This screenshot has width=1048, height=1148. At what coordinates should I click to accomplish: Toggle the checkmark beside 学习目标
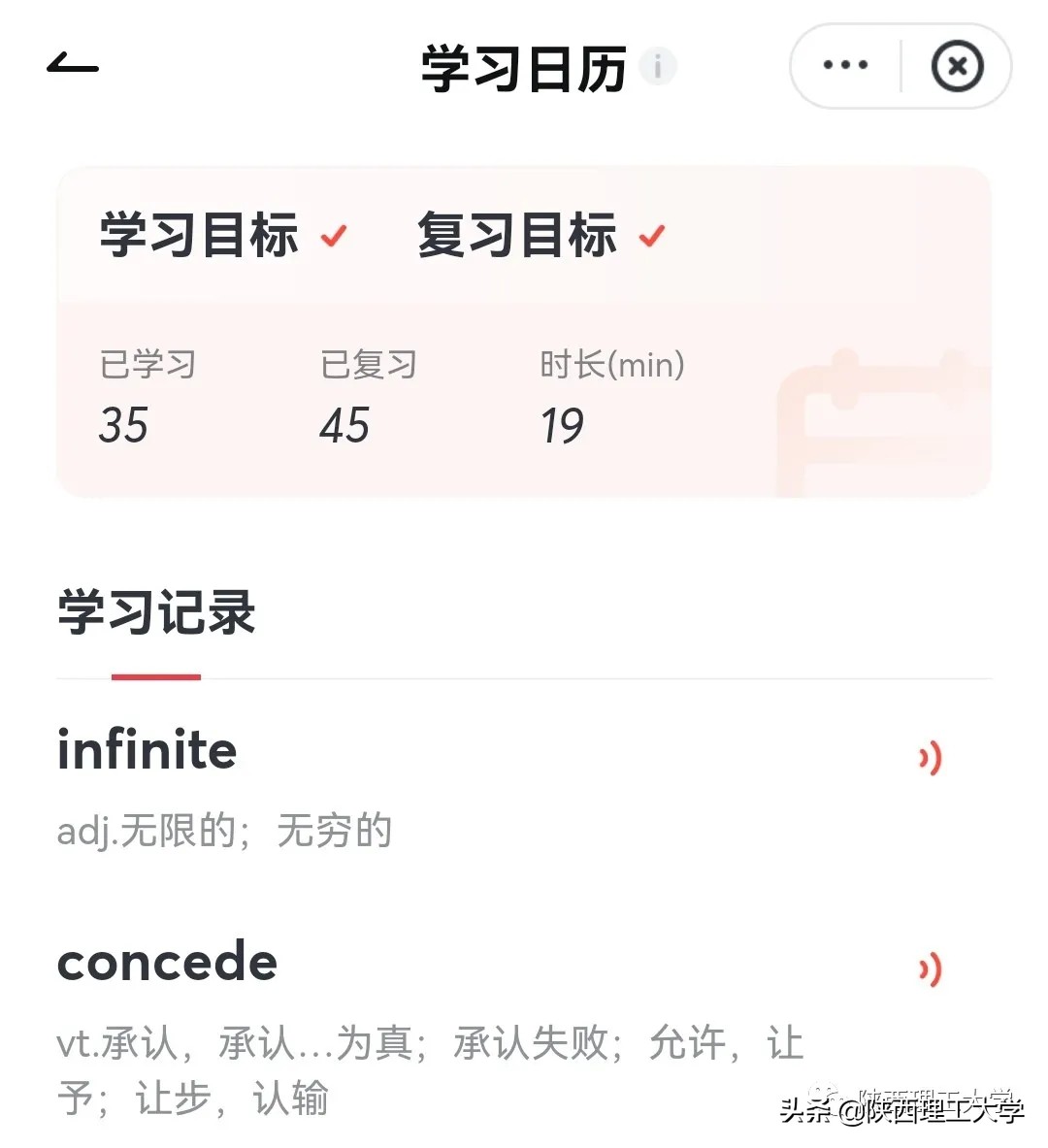click(335, 234)
